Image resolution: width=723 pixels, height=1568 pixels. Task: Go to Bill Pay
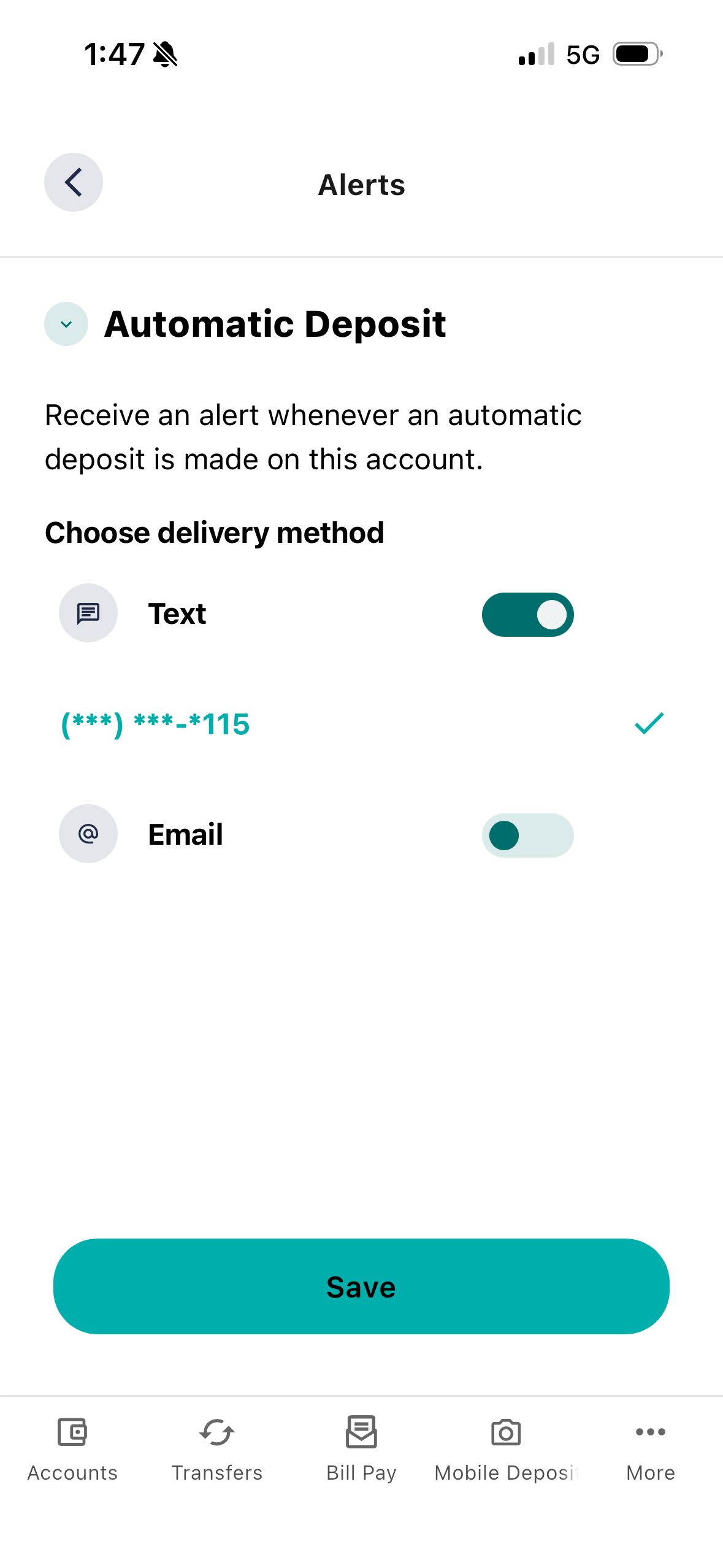click(x=361, y=1448)
